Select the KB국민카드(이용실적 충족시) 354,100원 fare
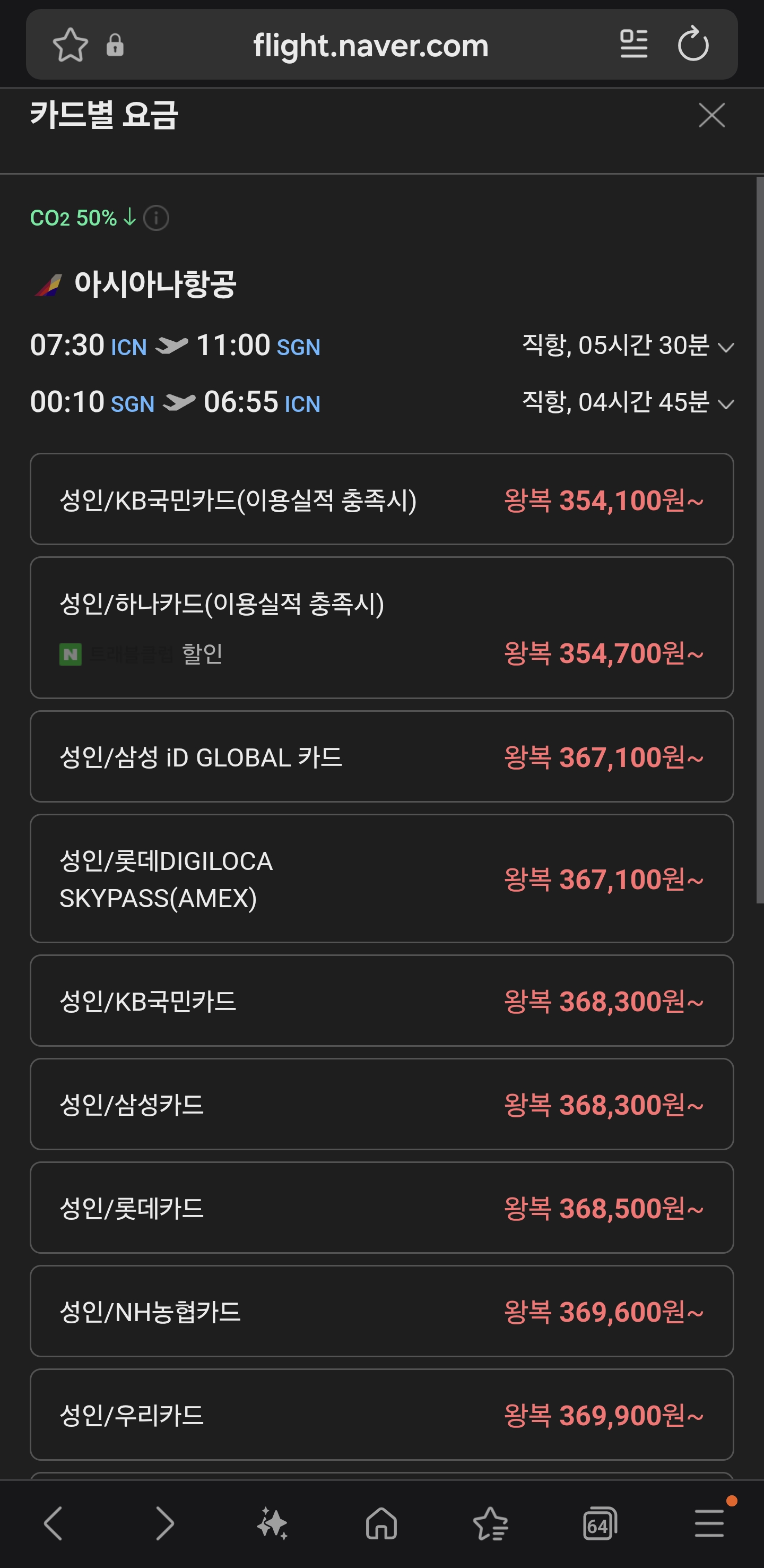The image size is (764, 1568). [x=381, y=499]
